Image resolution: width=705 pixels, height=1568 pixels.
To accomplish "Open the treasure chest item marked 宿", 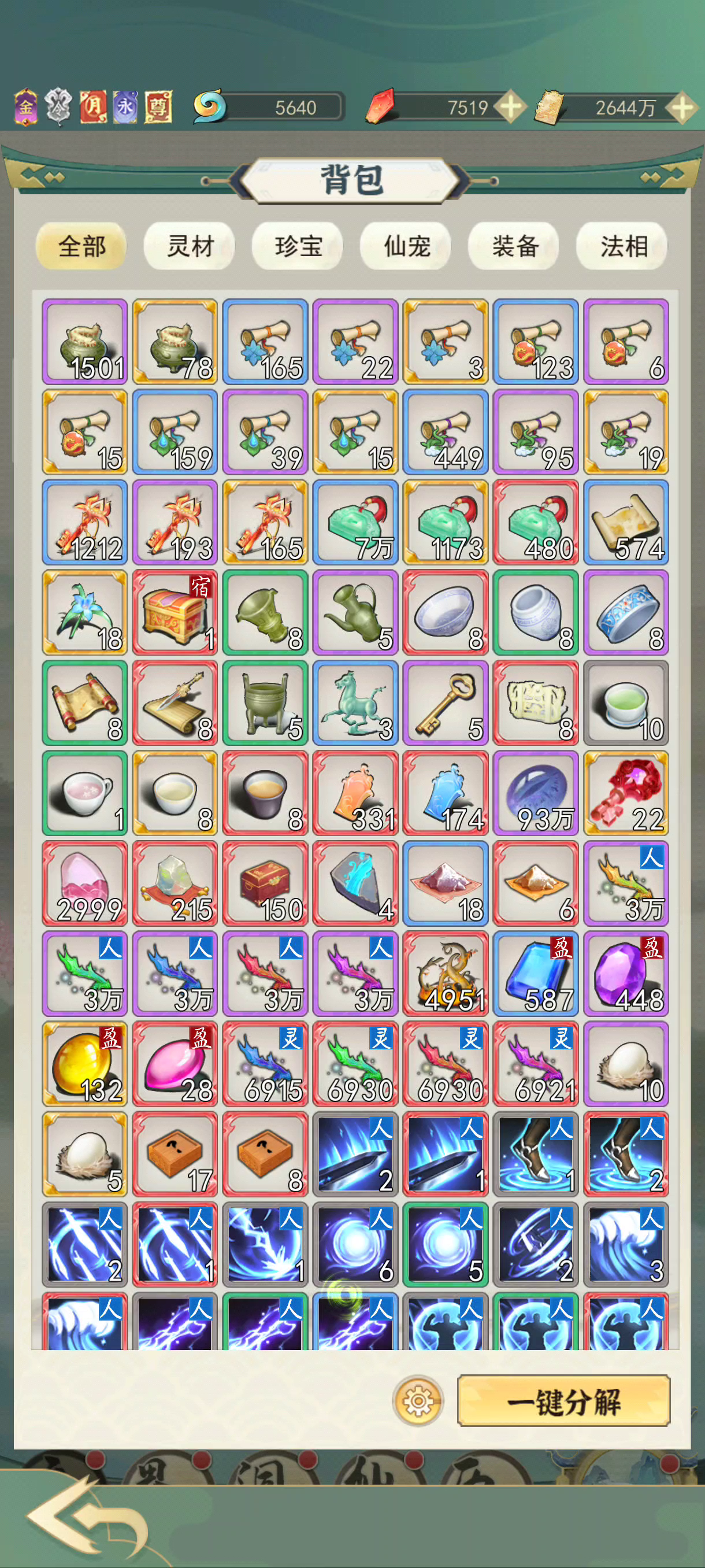I will 175,613.
